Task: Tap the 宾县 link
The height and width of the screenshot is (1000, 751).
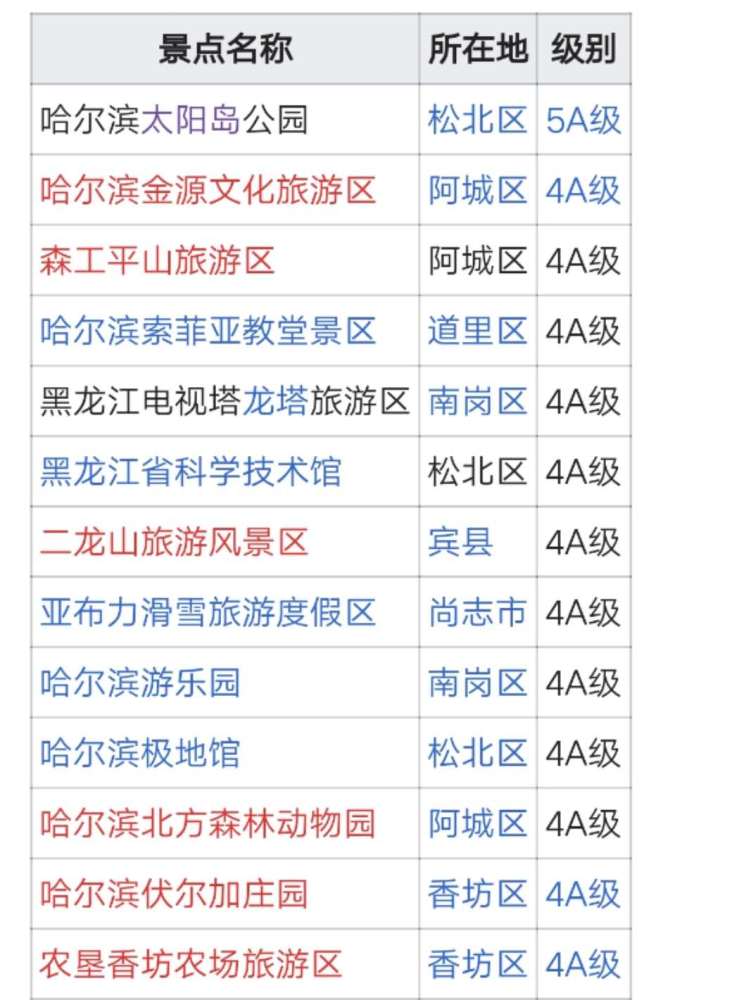Action: tap(460, 542)
